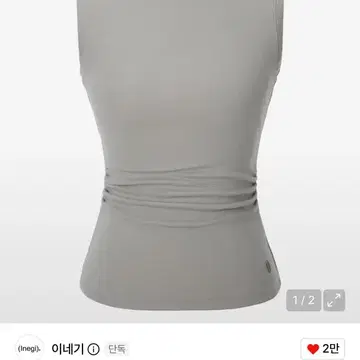Open the 이네기 brand page
Screen dimensions: 360x360
tap(67, 349)
